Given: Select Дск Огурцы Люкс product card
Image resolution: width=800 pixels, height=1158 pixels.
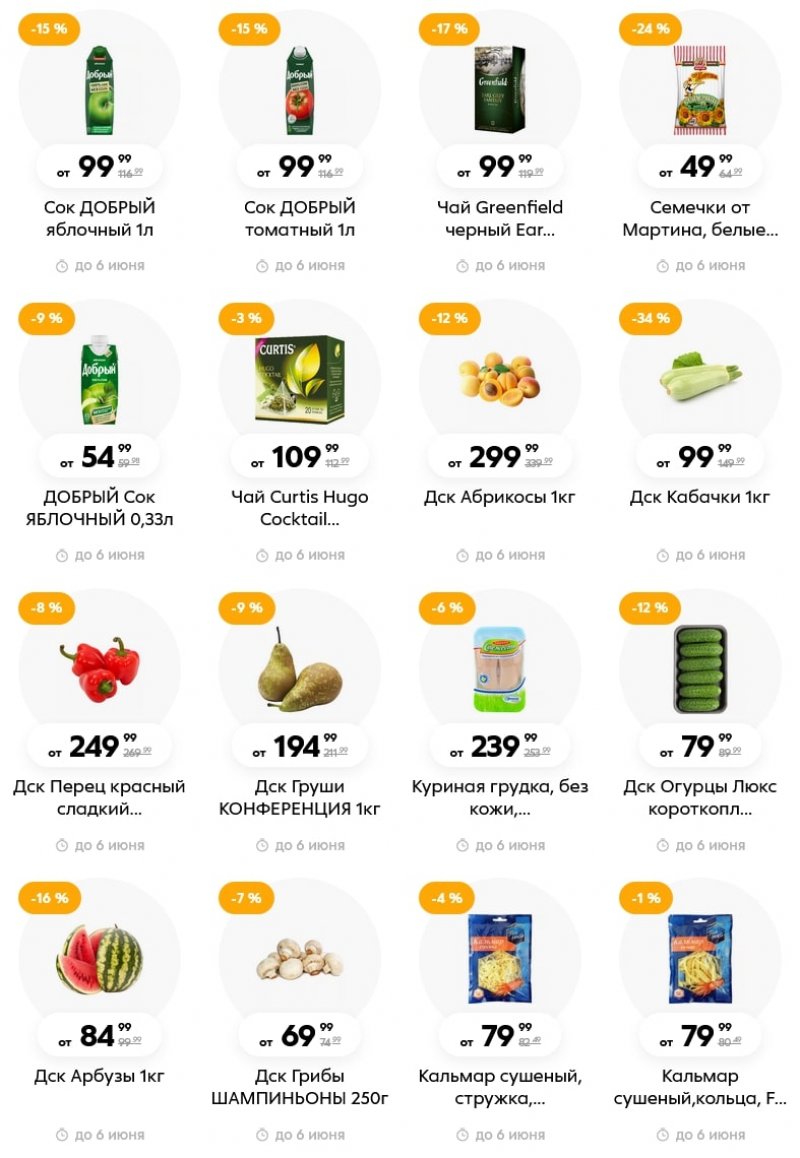Looking at the screenshot, I should (x=699, y=670).
